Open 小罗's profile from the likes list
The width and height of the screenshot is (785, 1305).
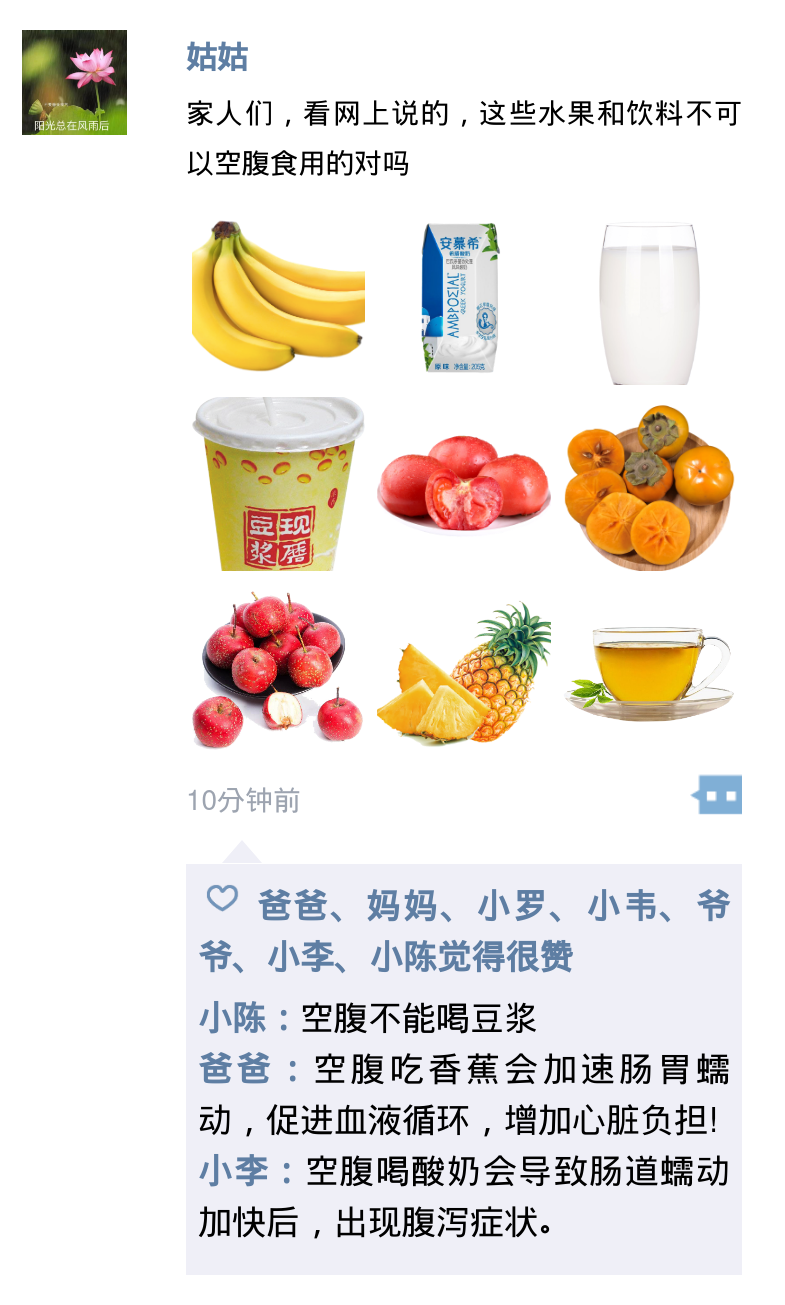click(513, 906)
